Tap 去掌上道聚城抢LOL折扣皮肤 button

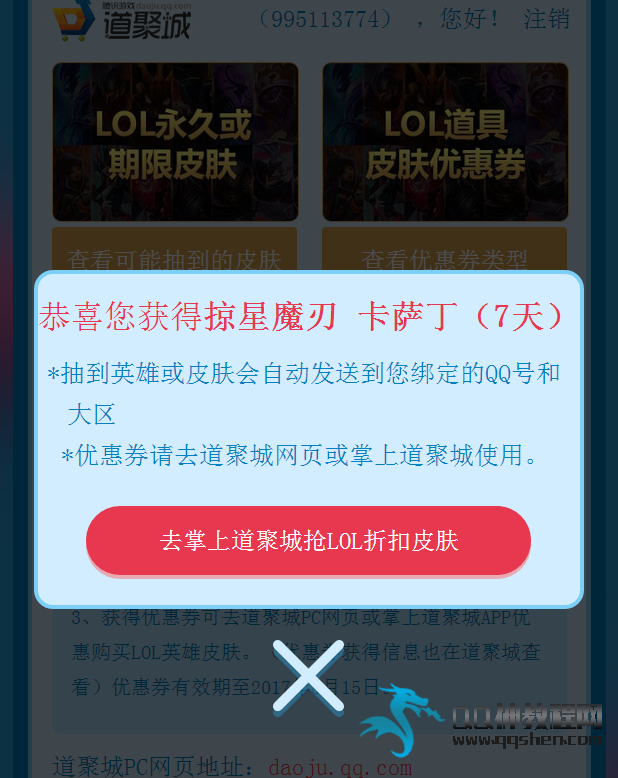coord(308,541)
